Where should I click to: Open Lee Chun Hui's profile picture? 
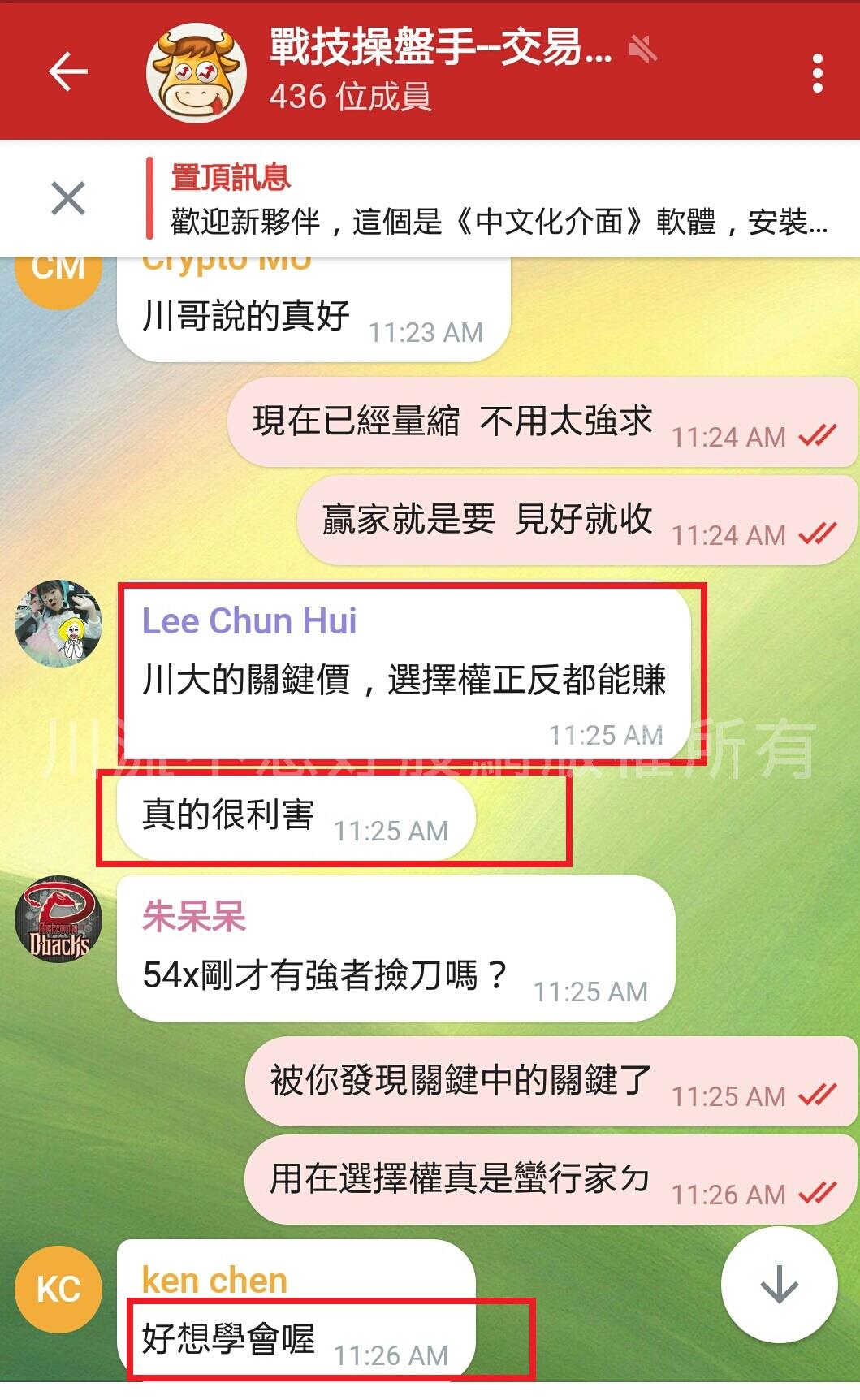58,624
